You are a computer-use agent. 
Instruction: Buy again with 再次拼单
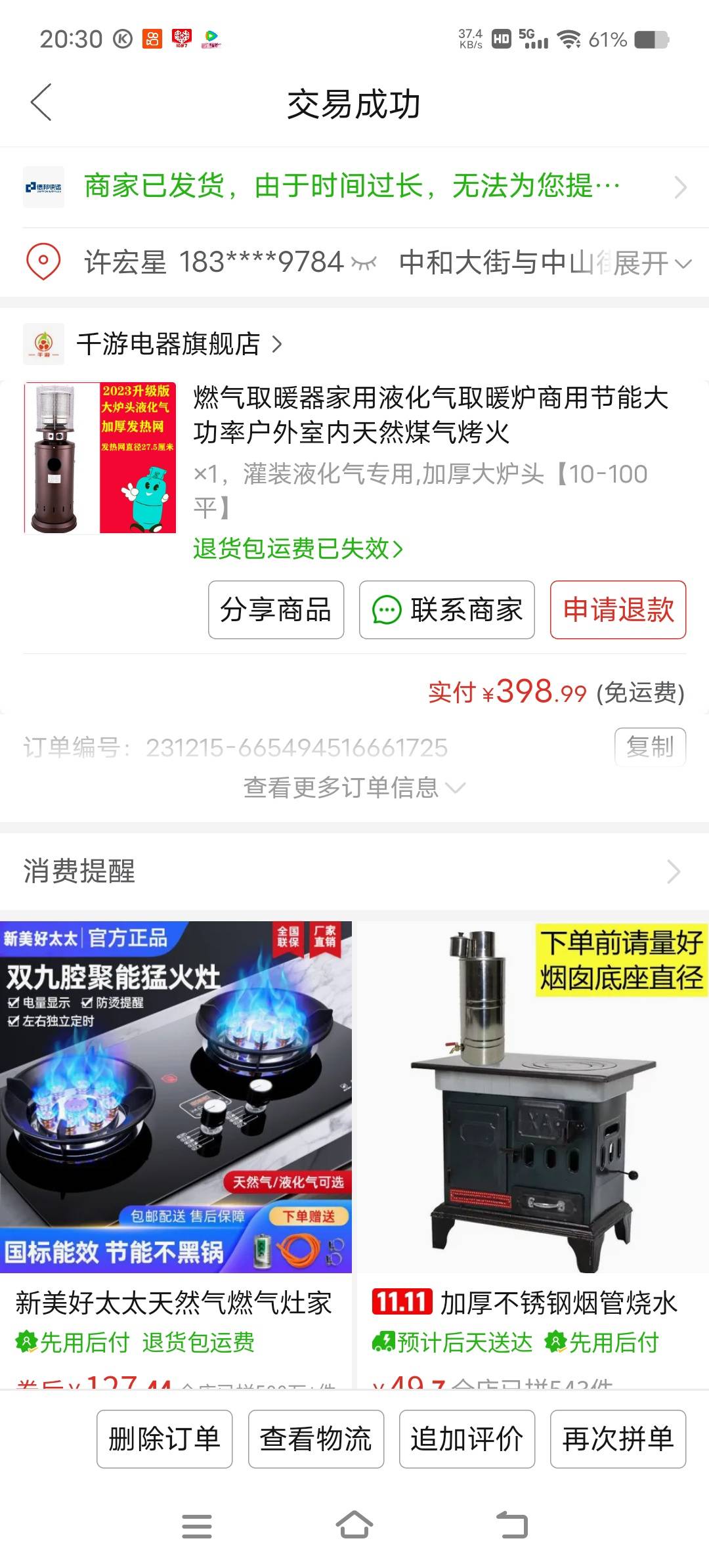pyautogui.click(x=618, y=1439)
